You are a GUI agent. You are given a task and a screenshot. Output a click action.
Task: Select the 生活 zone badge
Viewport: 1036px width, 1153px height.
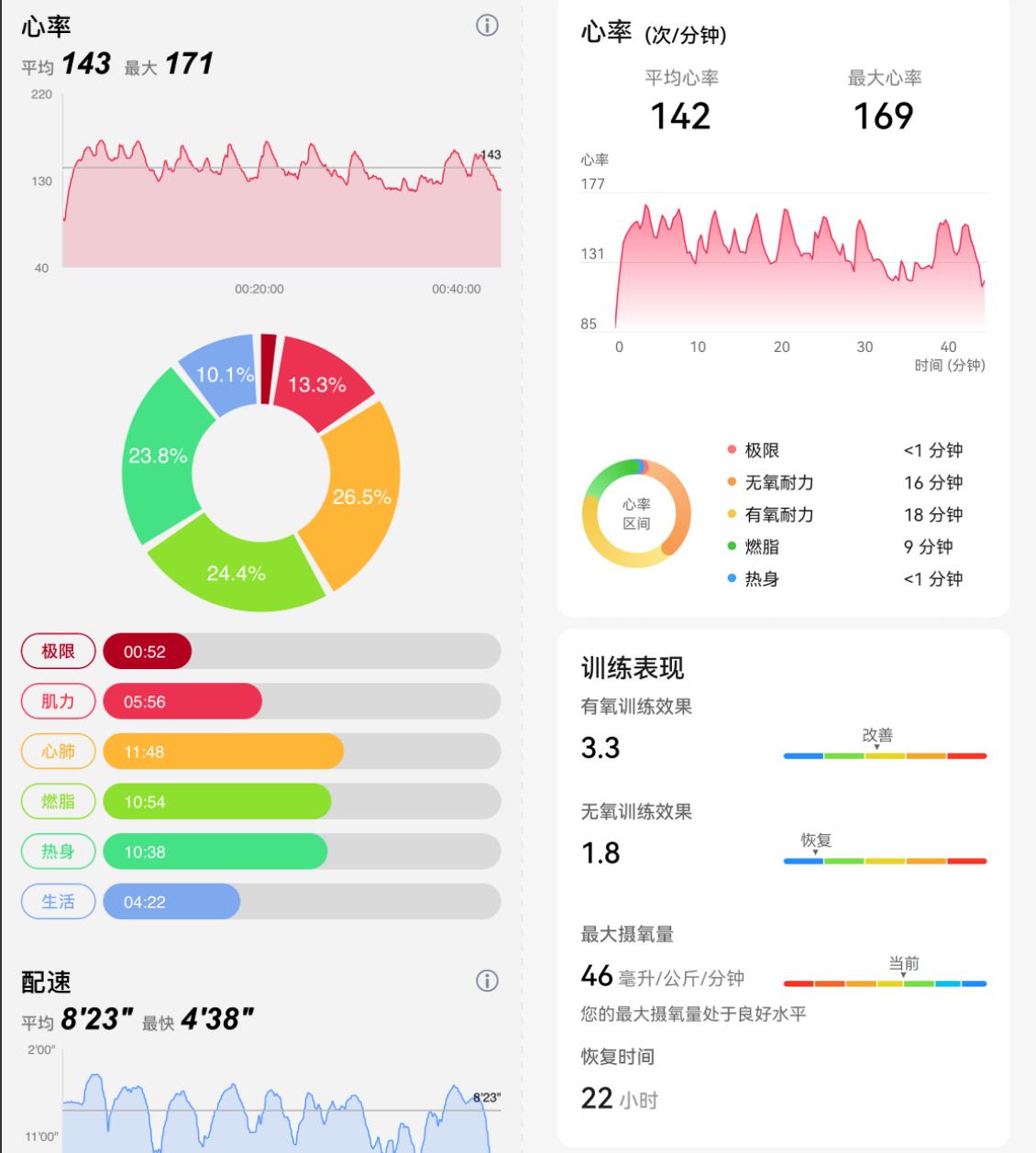58,902
